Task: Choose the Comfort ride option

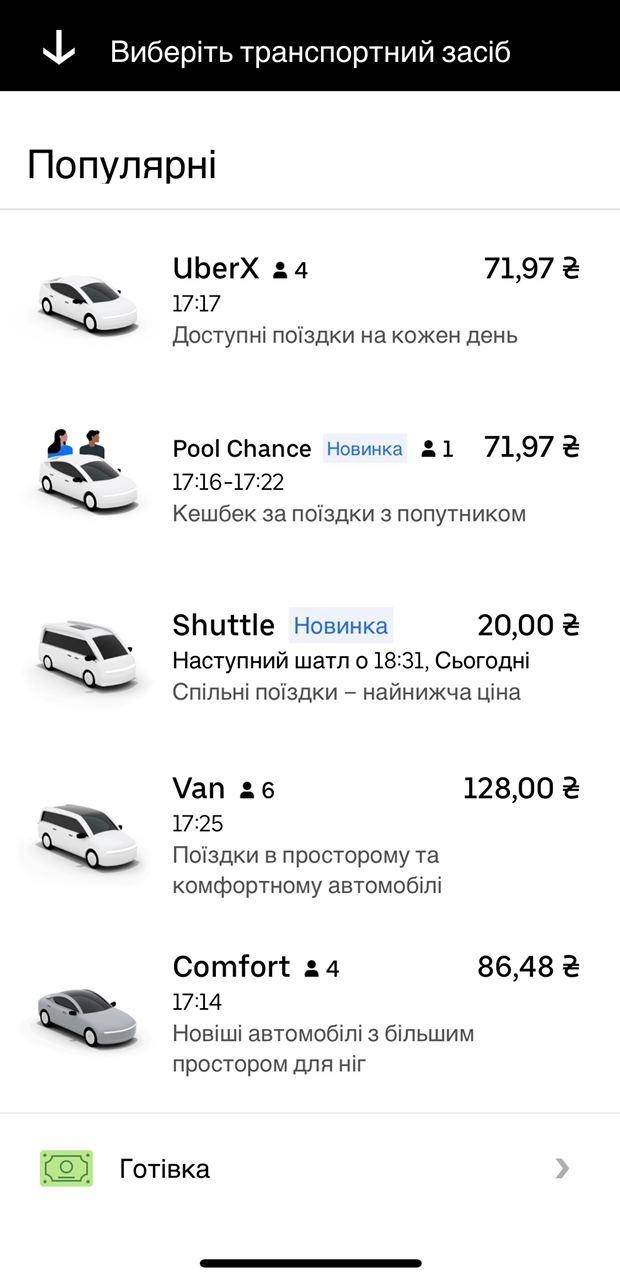Action: [310, 1014]
